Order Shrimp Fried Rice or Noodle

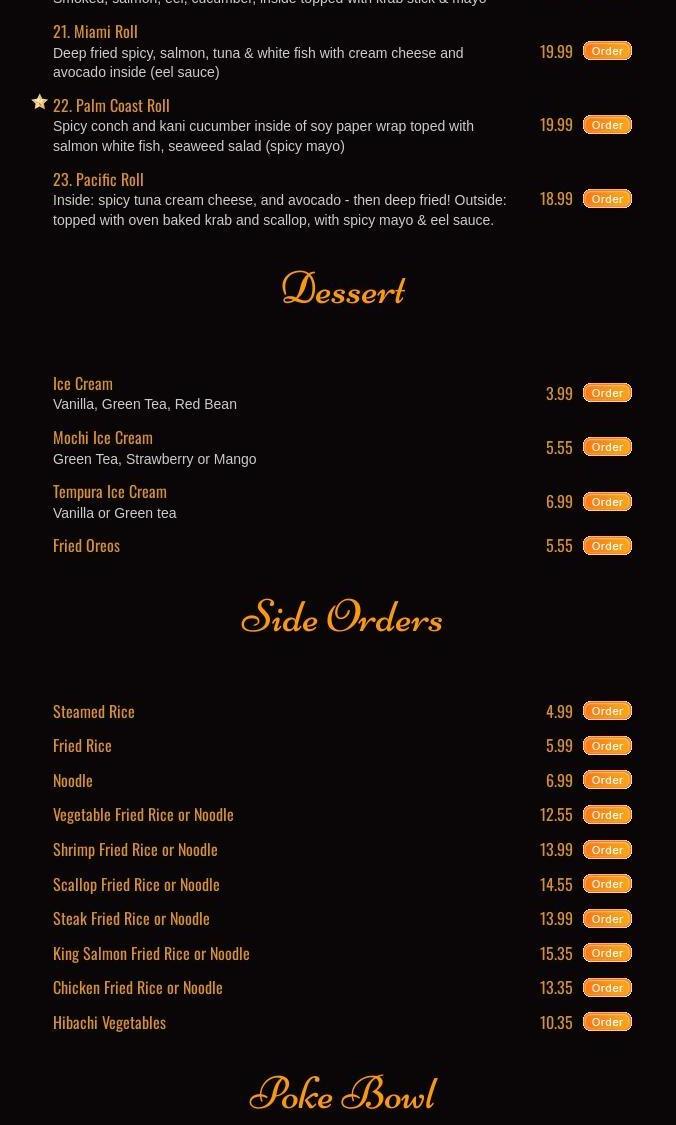coord(607,850)
